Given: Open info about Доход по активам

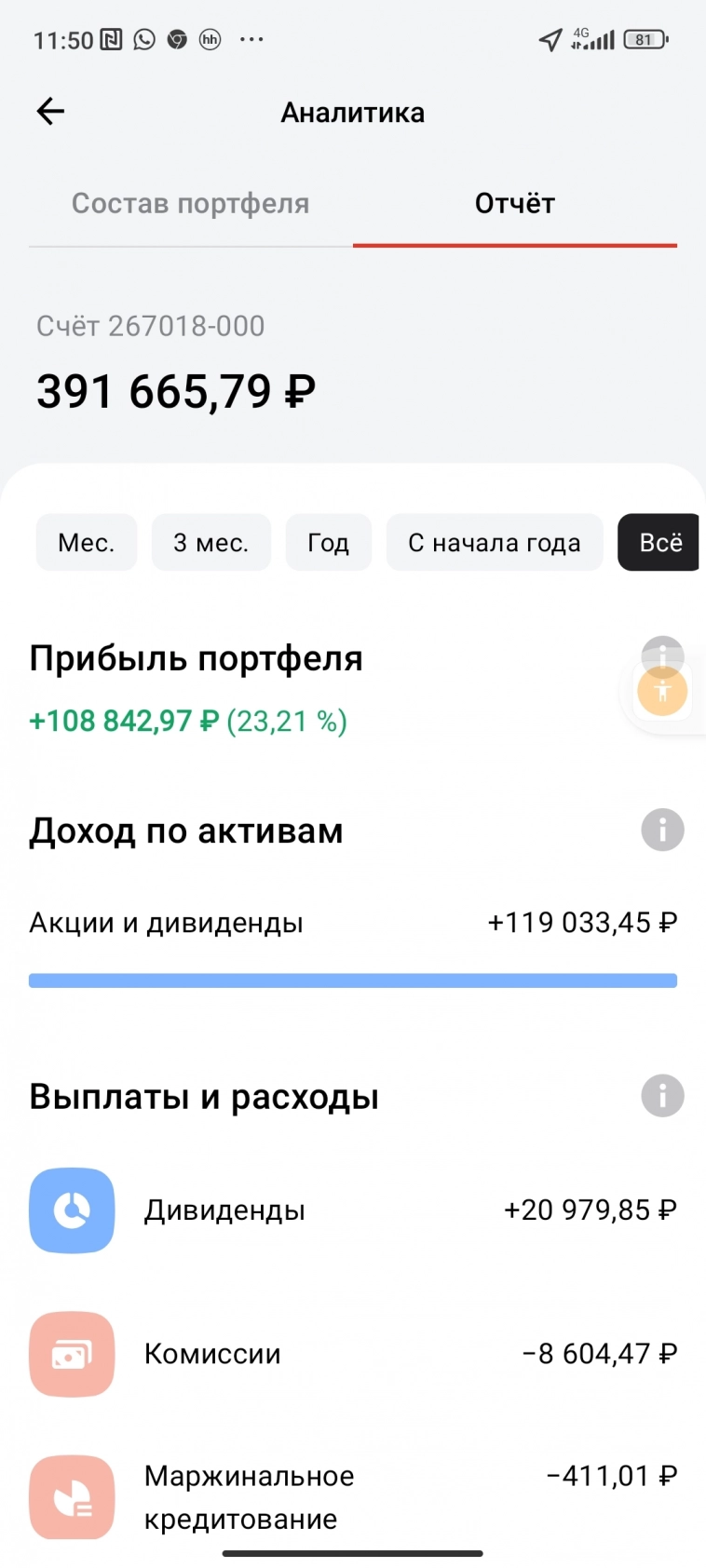Looking at the screenshot, I should tap(662, 830).
